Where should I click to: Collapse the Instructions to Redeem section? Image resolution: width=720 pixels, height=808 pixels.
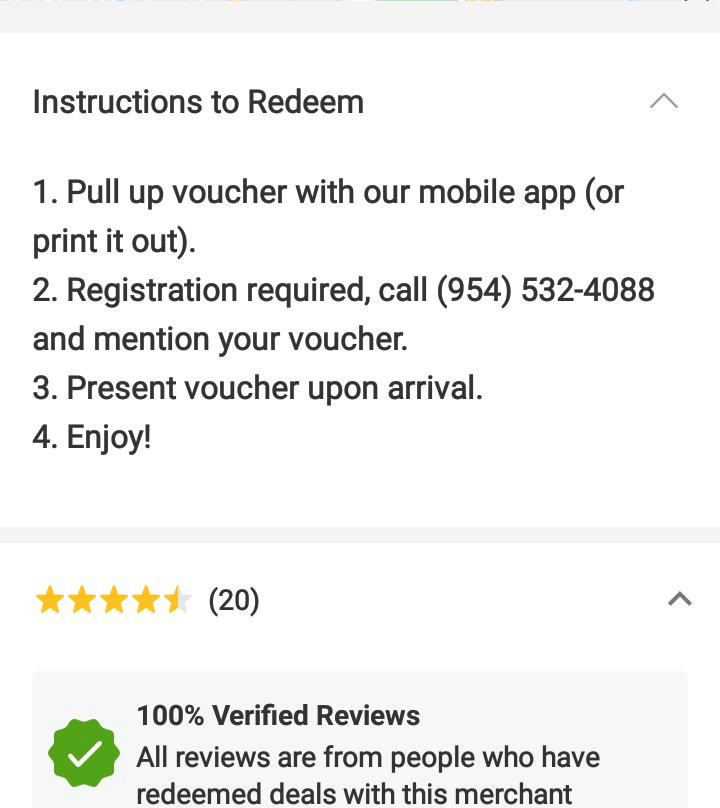[x=663, y=101]
